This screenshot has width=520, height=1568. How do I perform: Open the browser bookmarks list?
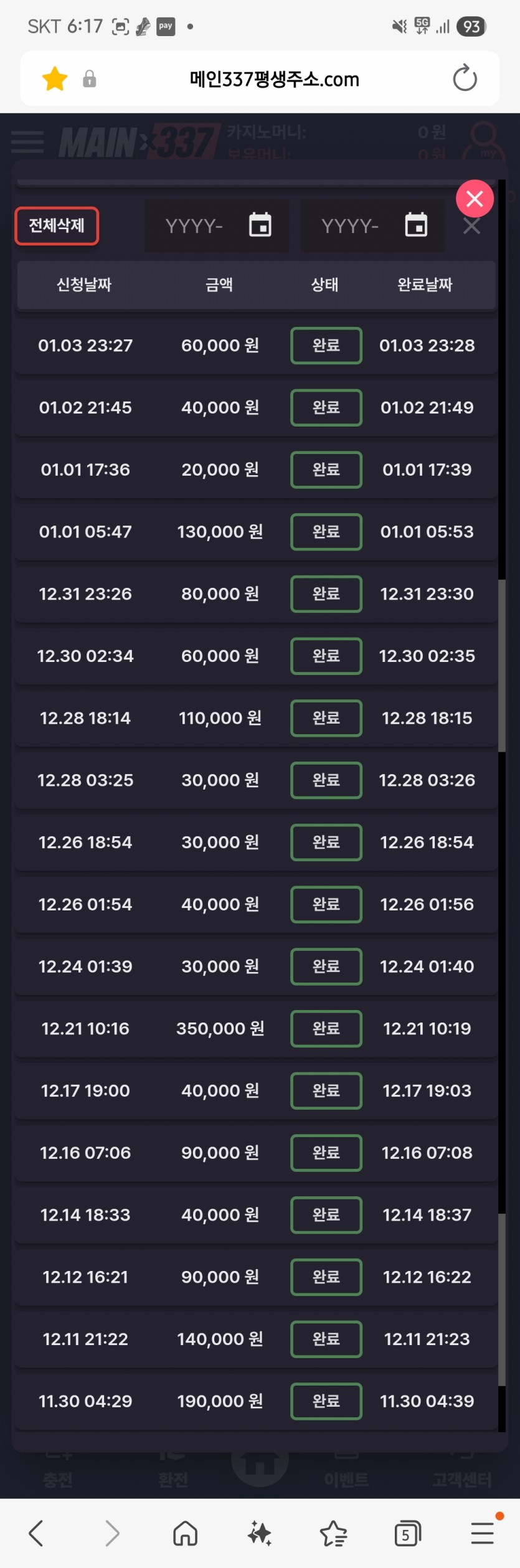(334, 1533)
